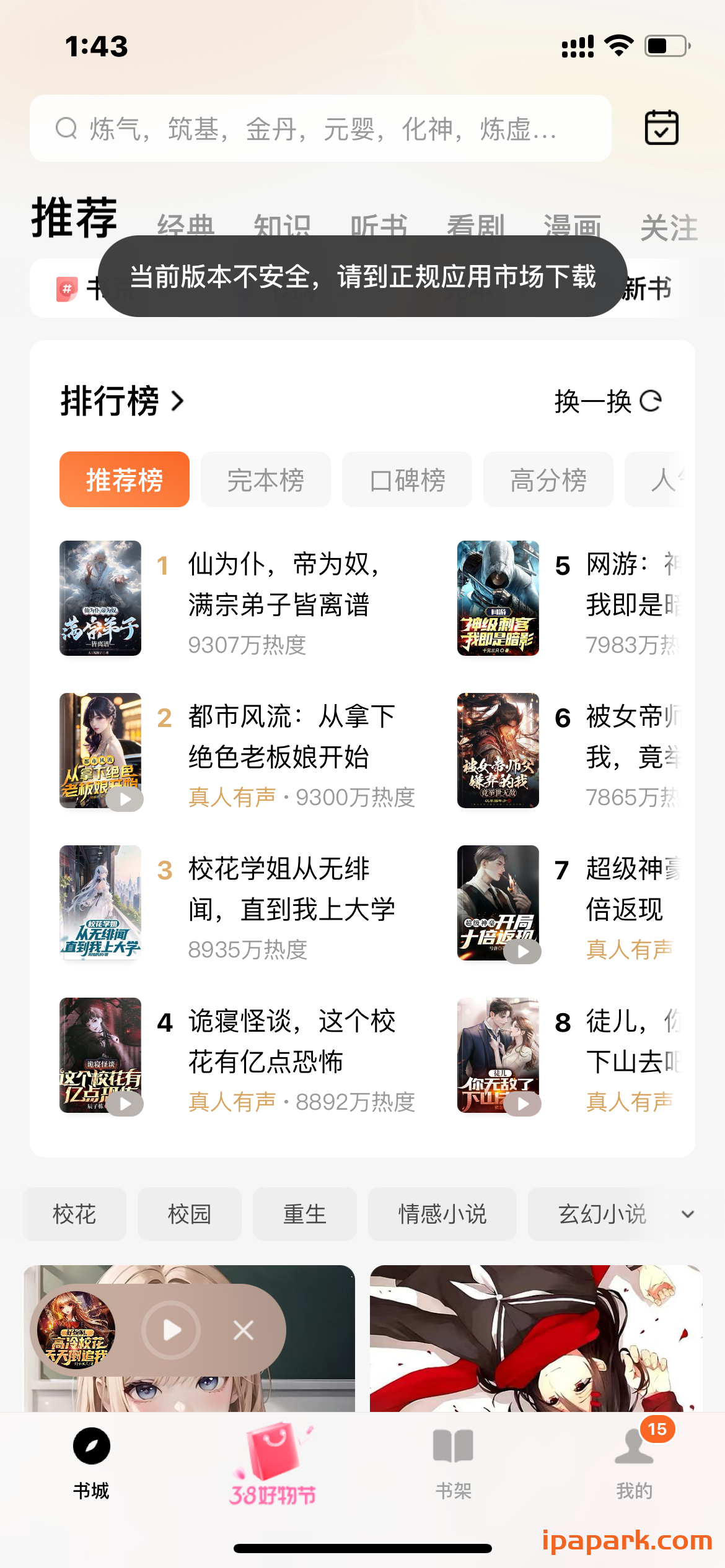725x1568 pixels.
Task: Open the chevron next to 玄幻小说
Action: tap(687, 1214)
